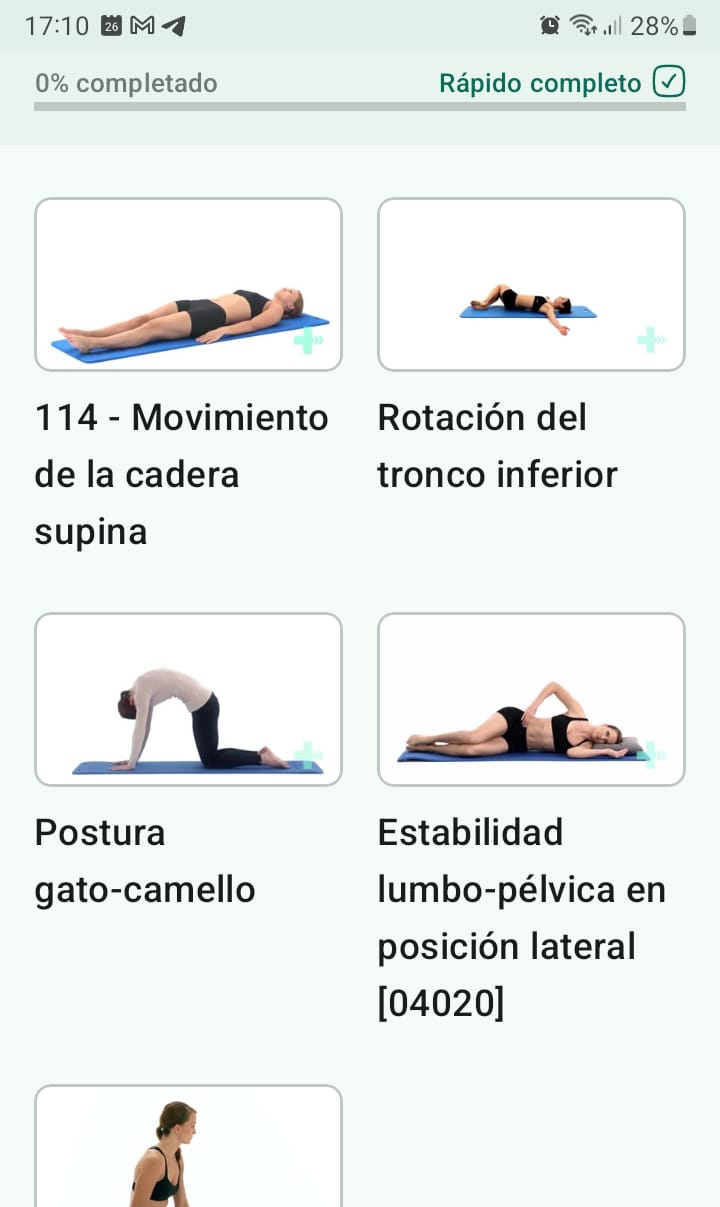Select Estabilidad lumbo-pélvica en posición lateral exercise

(531, 699)
